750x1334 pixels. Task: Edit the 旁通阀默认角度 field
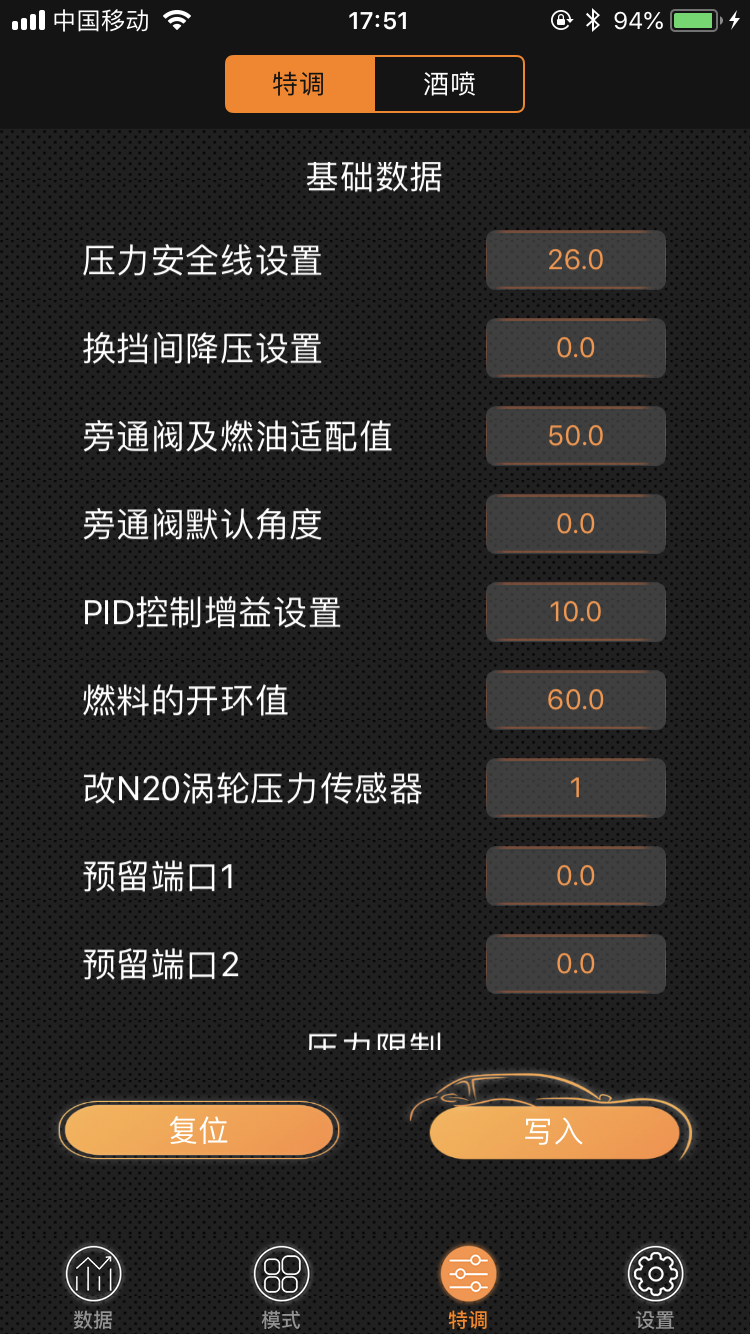[576, 524]
